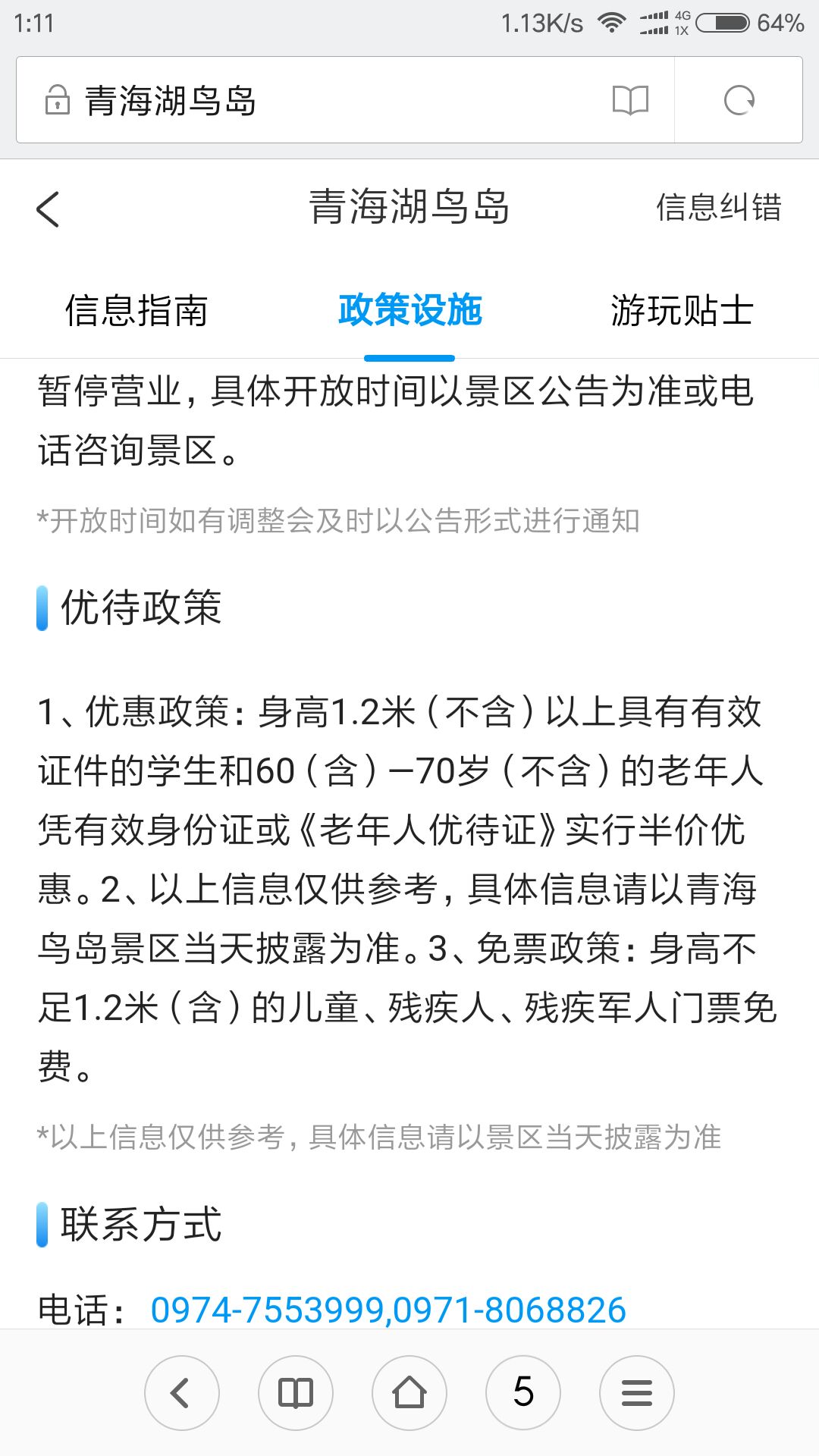
Task: Tap browser back button in bottom toolbar
Action: coord(182,1392)
